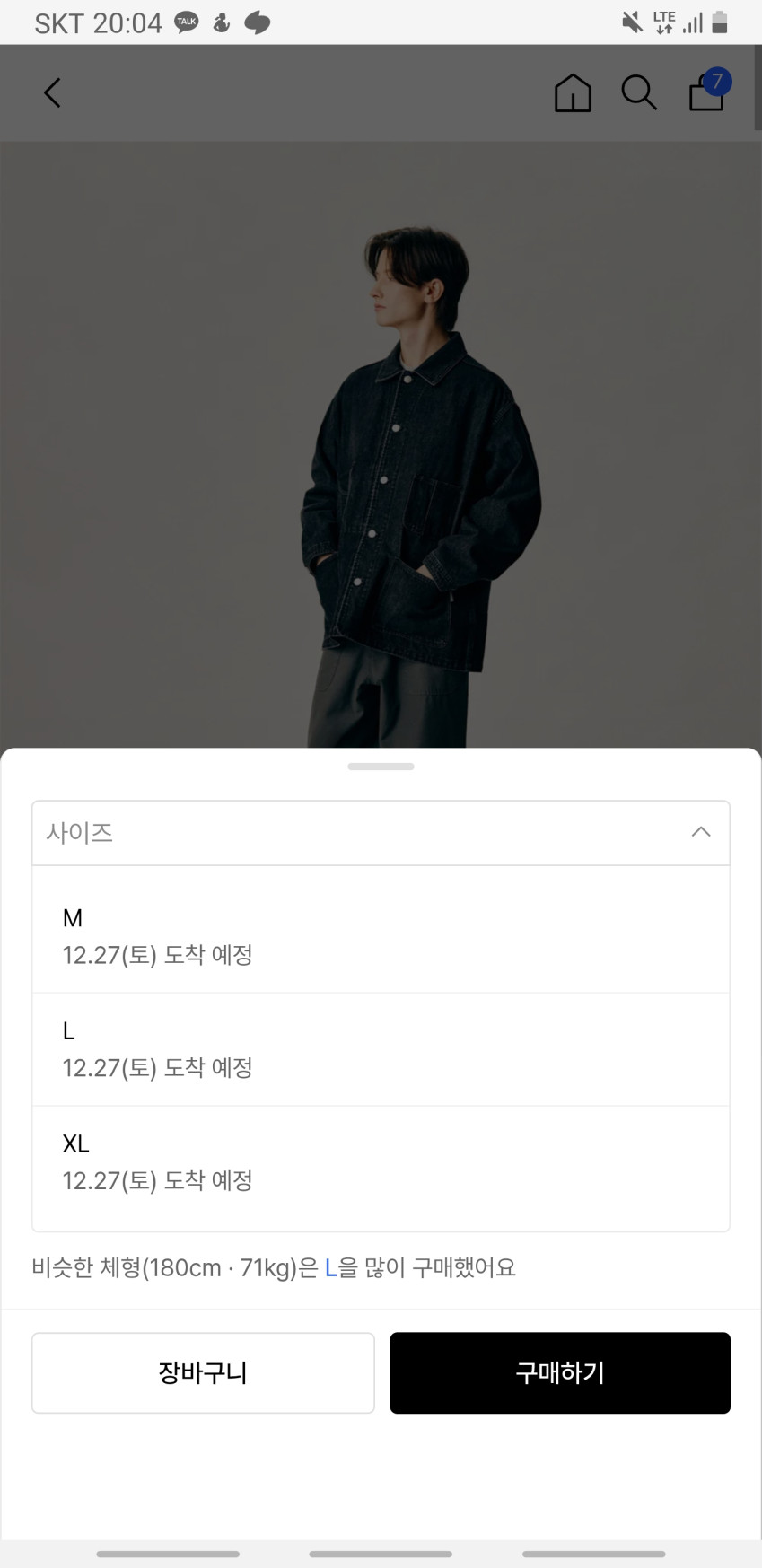Tap the bottom sheet drag handle
Screen dimensions: 762x1568
tap(381, 766)
